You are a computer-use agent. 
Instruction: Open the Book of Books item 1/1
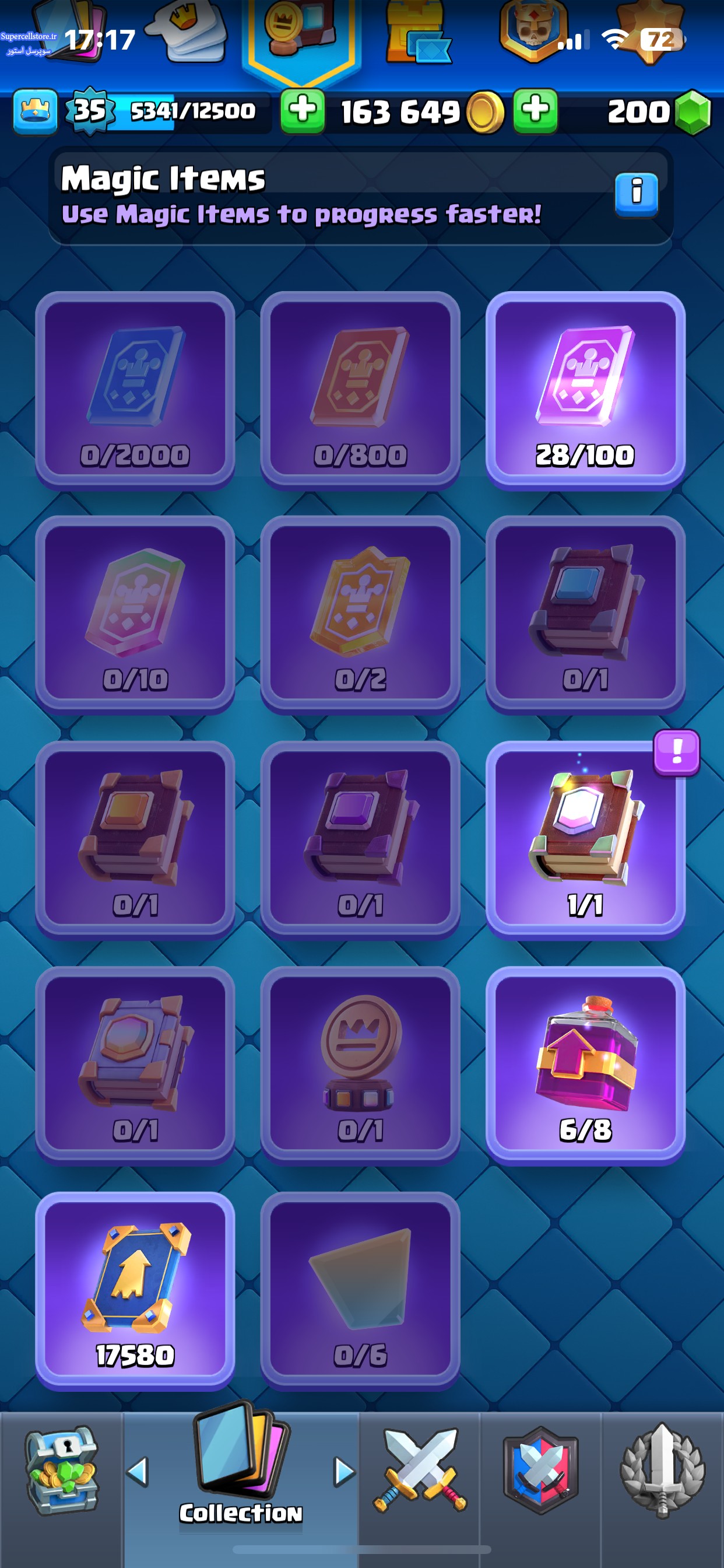[x=585, y=839]
